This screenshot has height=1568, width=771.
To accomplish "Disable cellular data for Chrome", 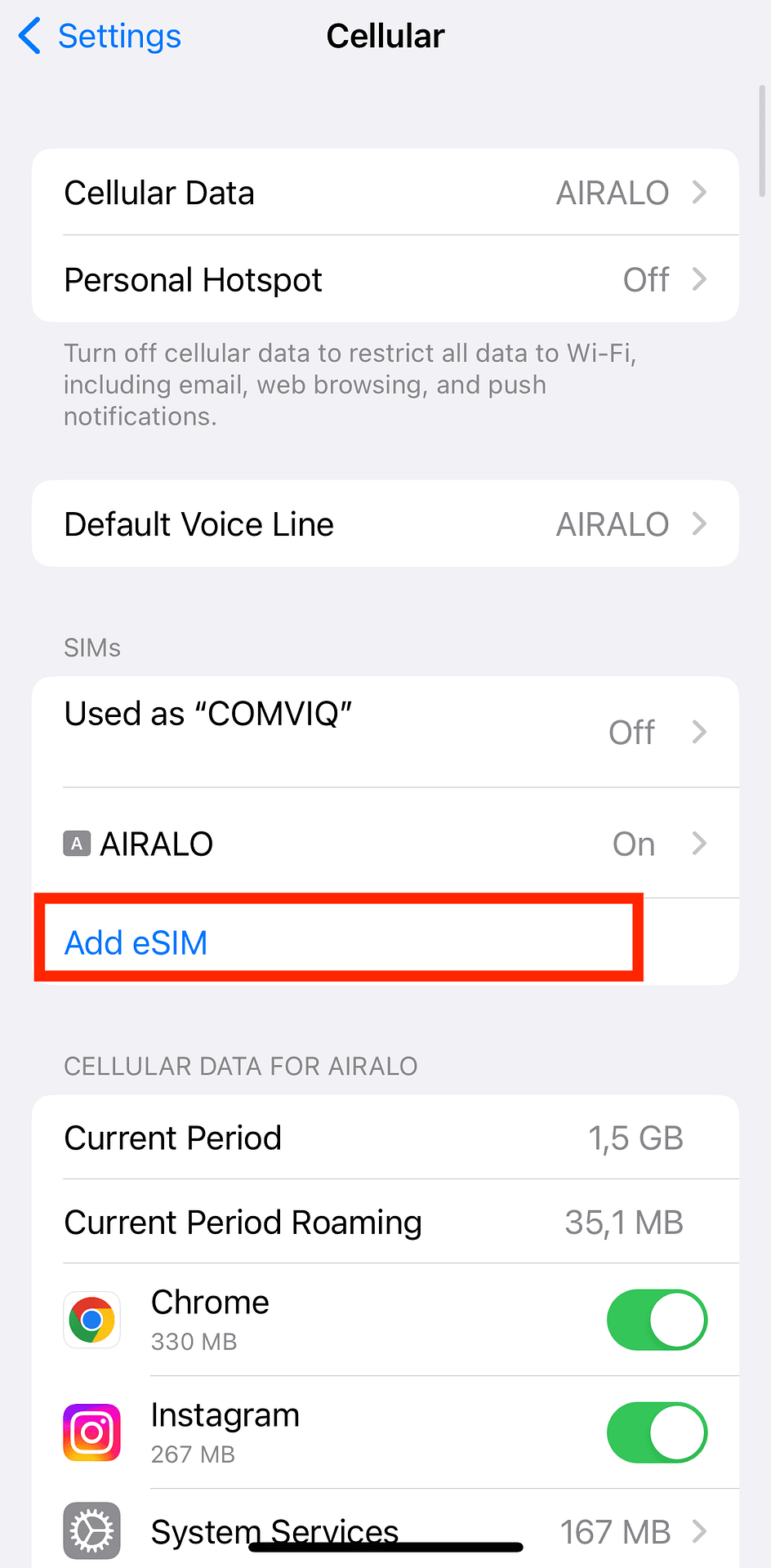I will (657, 1320).
